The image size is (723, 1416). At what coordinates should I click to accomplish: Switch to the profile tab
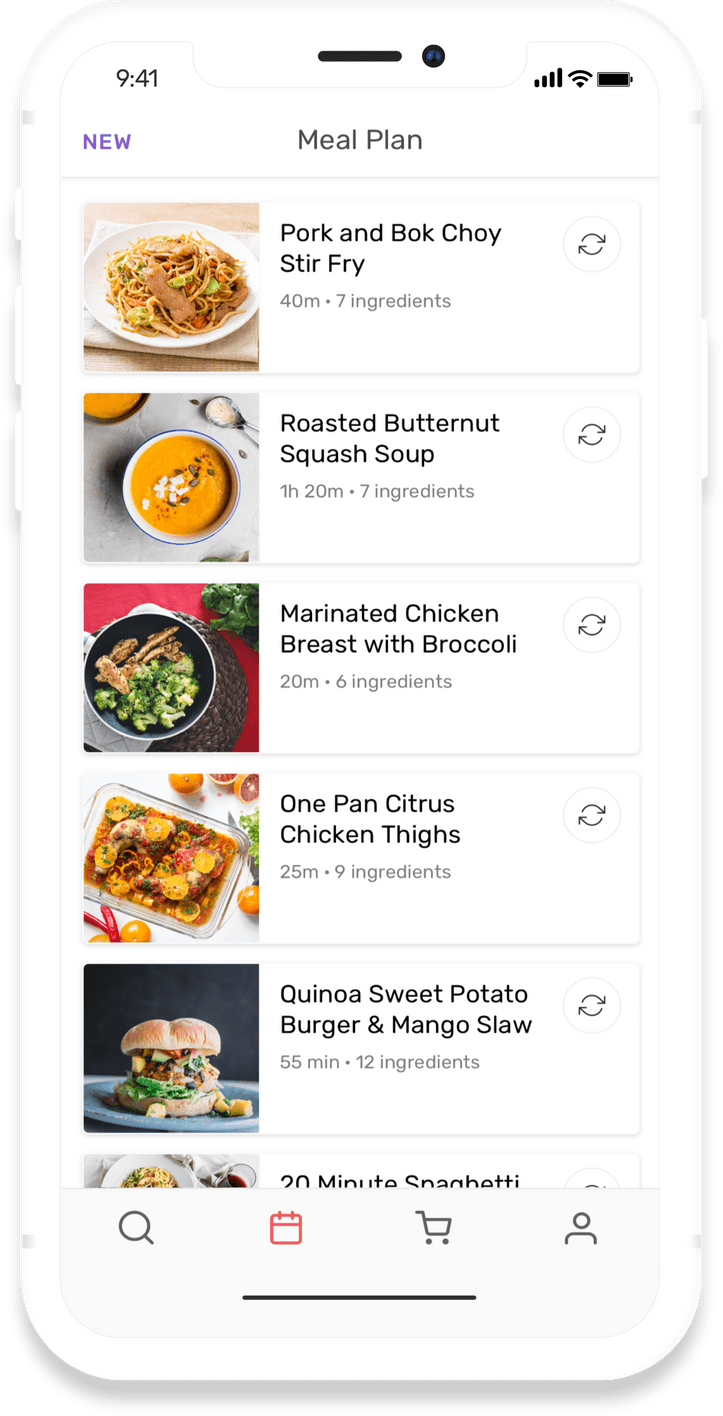[580, 1228]
